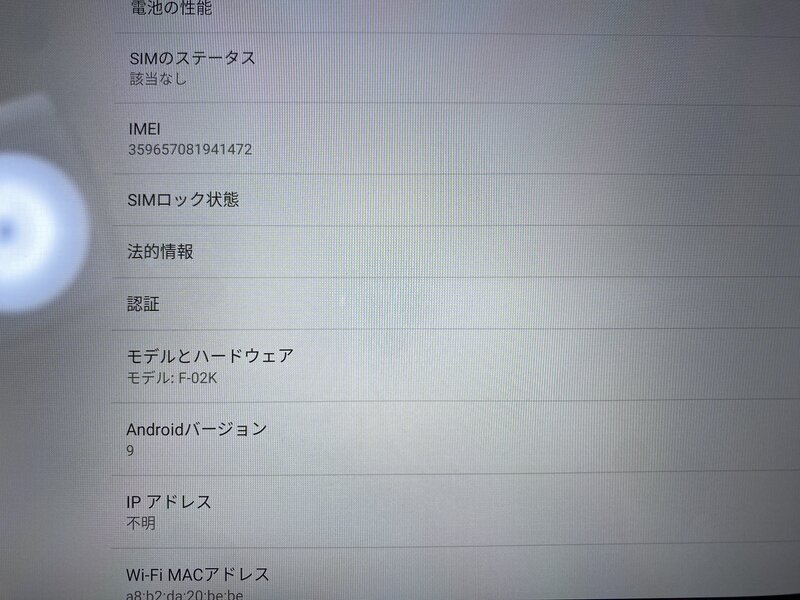800x600 pixels.
Task: Open the 電池の性能 row
Action: 172,10
